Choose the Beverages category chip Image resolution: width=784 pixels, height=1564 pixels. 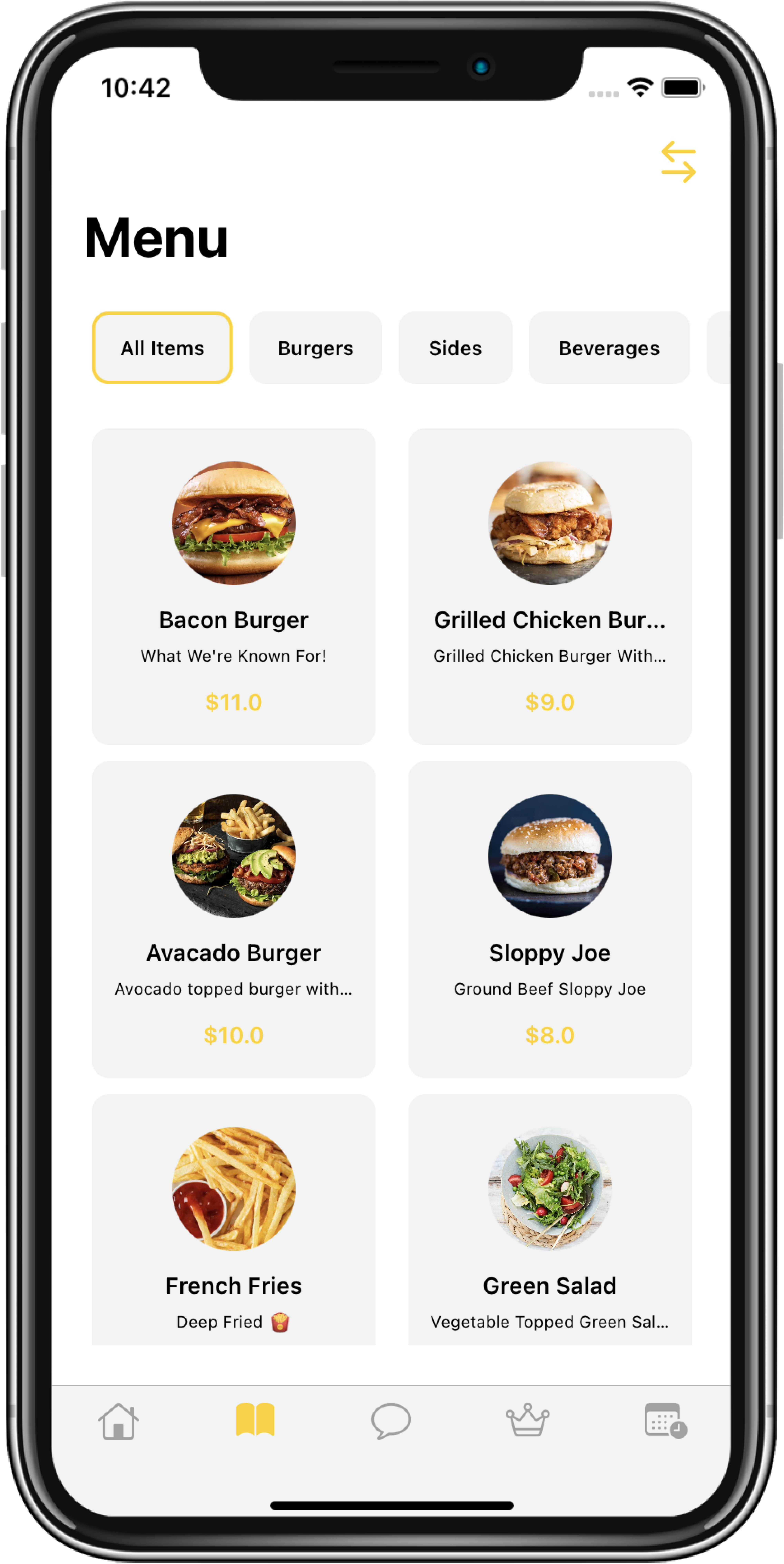(609, 348)
